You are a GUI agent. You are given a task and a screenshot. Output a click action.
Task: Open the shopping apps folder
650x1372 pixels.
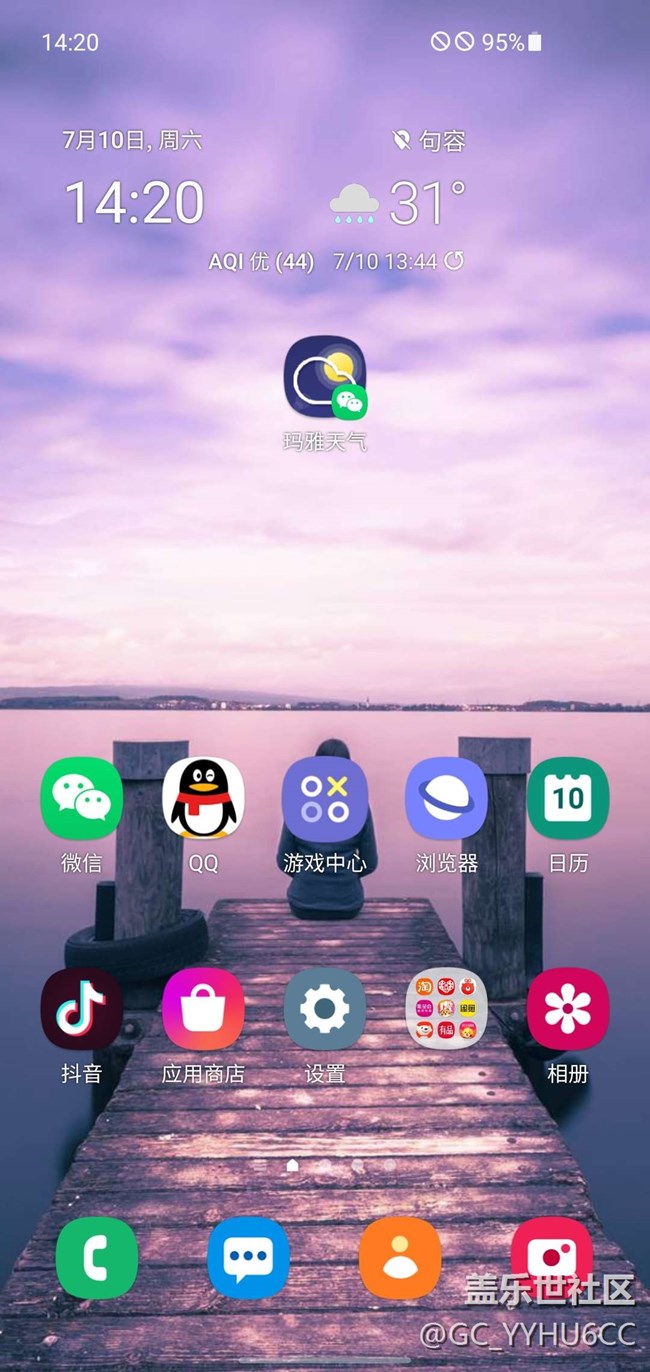pyautogui.click(x=446, y=1009)
